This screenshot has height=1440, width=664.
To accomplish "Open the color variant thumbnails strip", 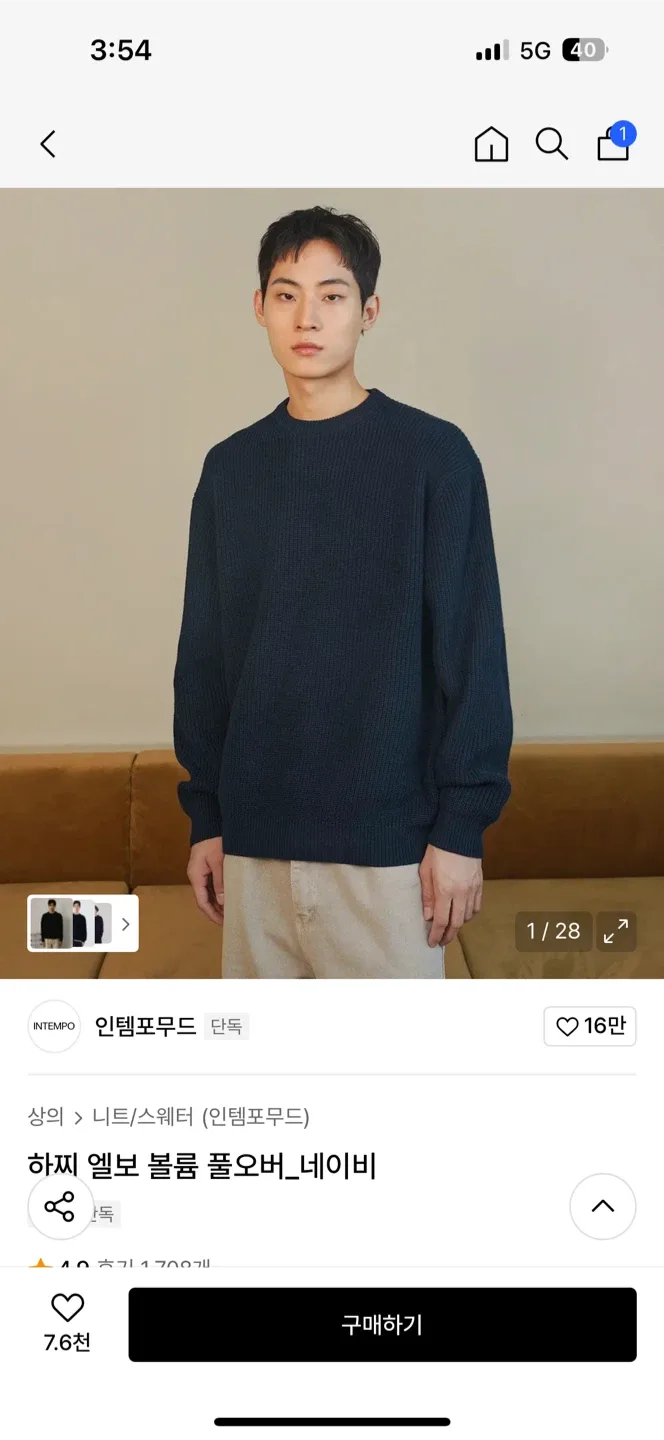I will pyautogui.click(x=82, y=923).
